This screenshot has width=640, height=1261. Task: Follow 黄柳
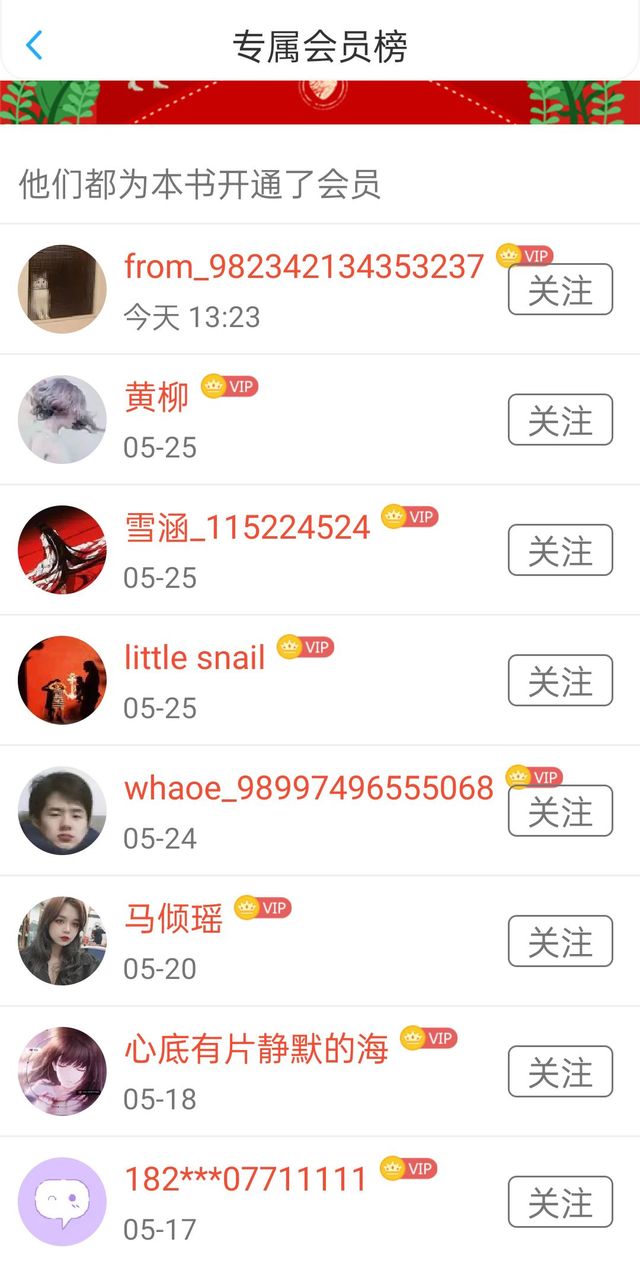(560, 420)
